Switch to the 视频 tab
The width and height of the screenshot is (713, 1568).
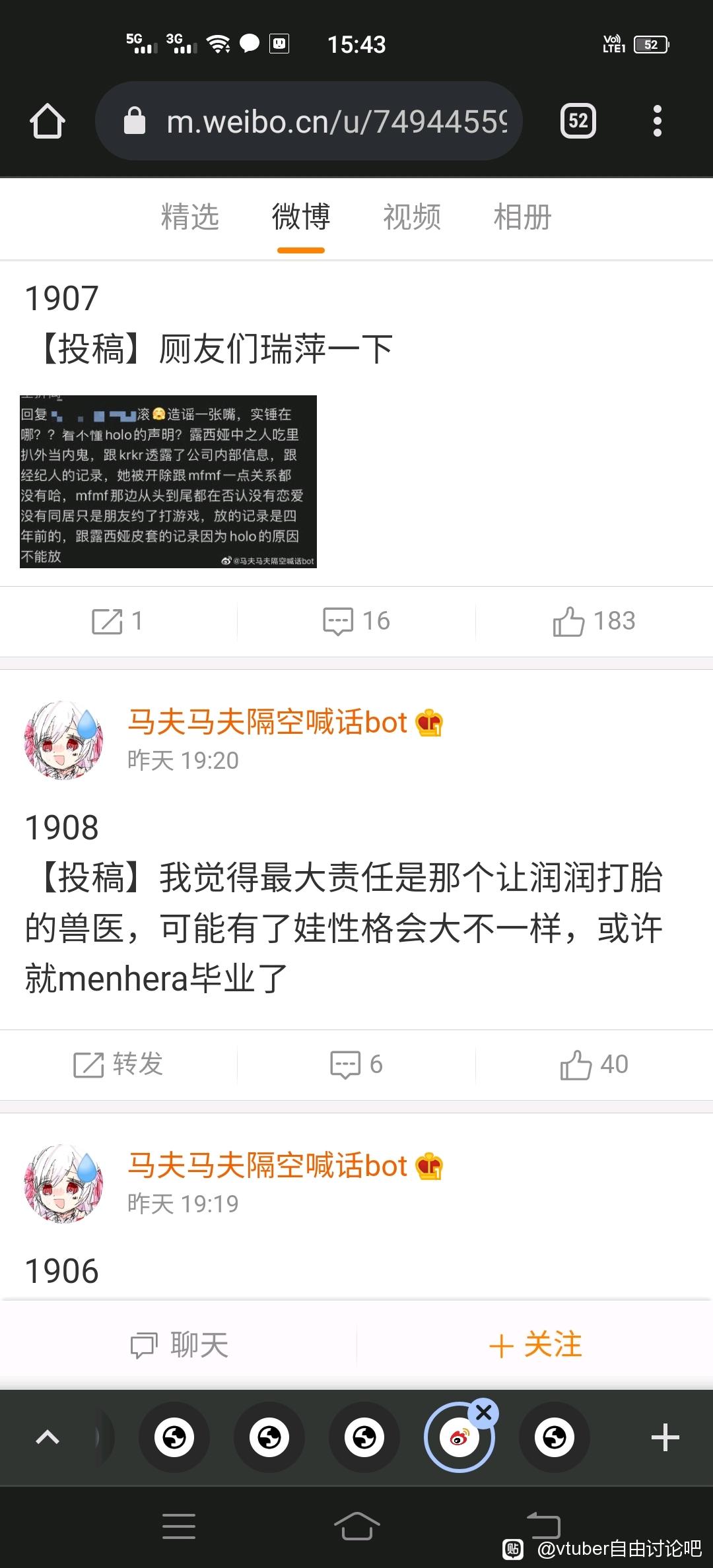tap(412, 217)
